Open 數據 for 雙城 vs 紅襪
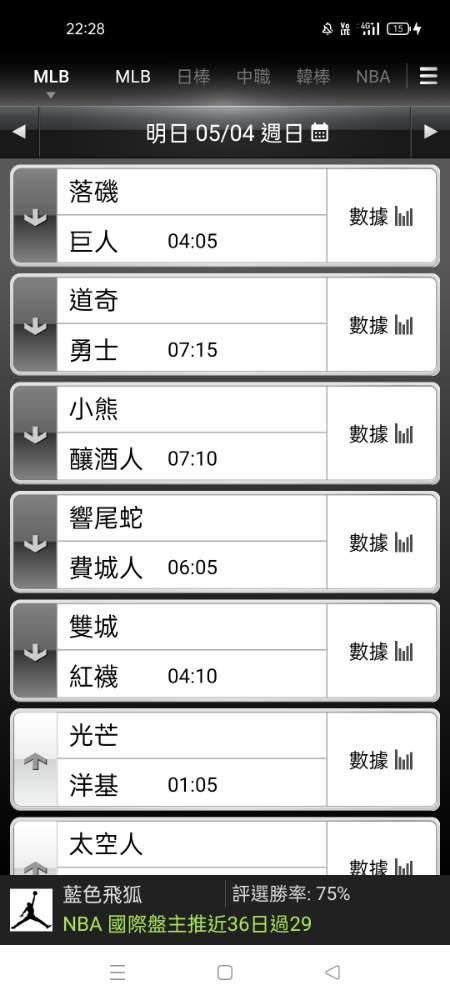450x1000 pixels. tap(382, 651)
